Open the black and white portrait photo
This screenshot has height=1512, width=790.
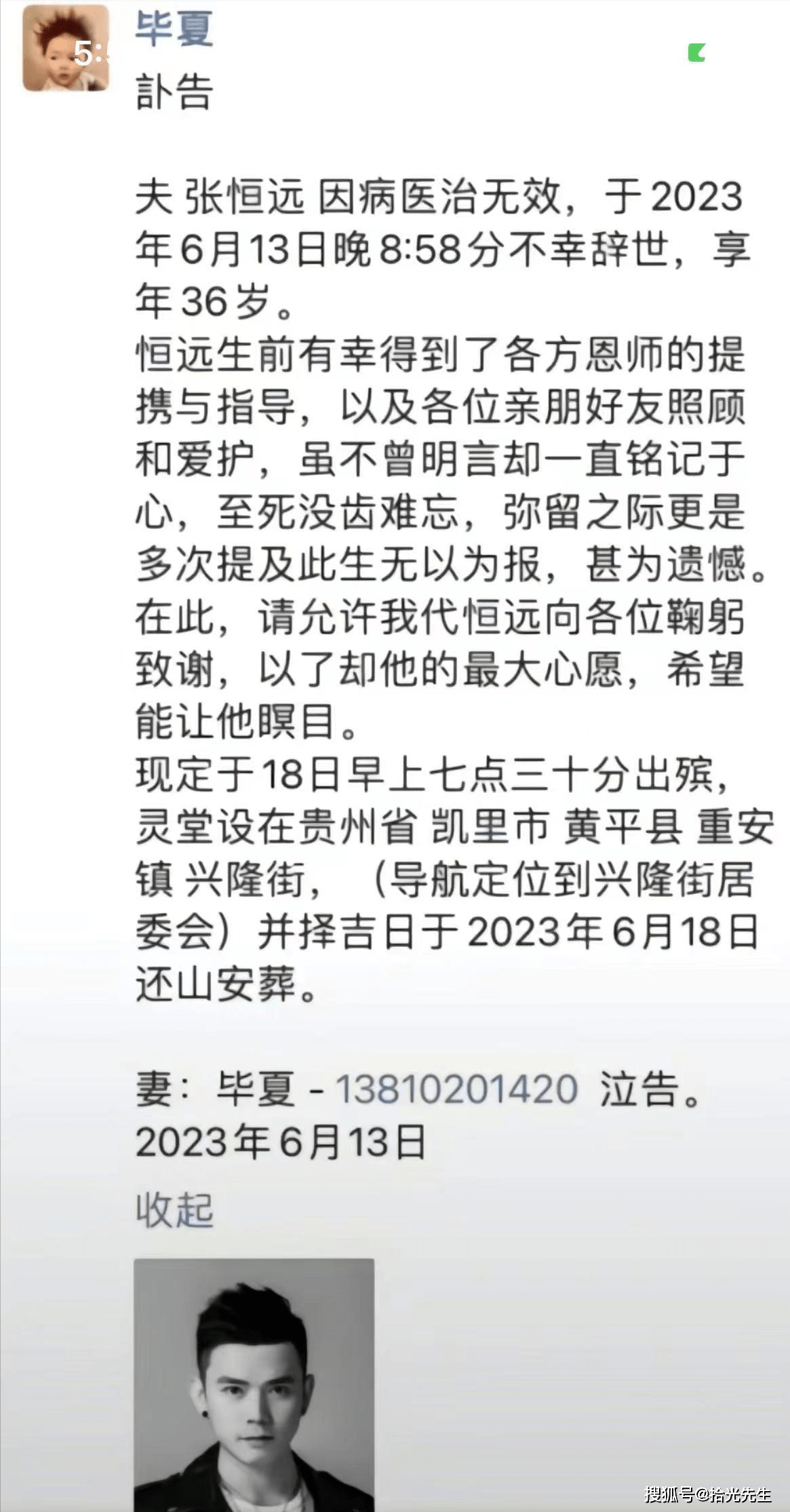[254, 1384]
